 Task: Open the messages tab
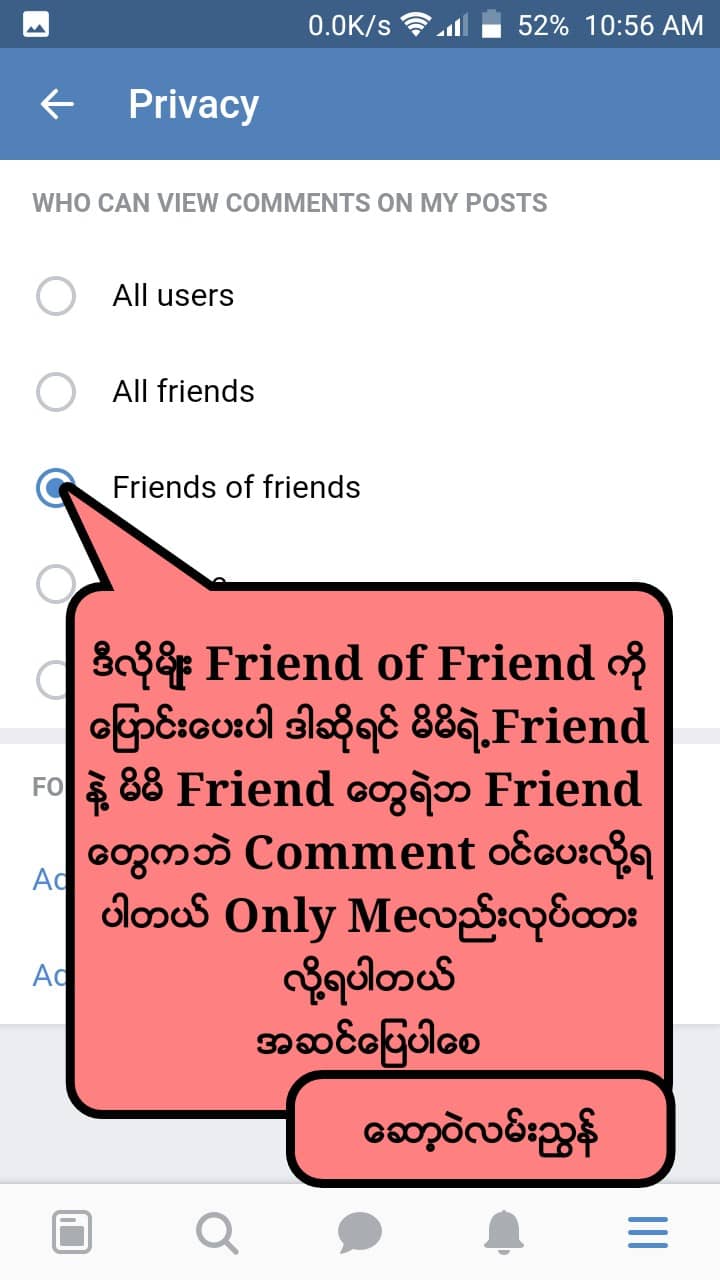click(360, 1232)
